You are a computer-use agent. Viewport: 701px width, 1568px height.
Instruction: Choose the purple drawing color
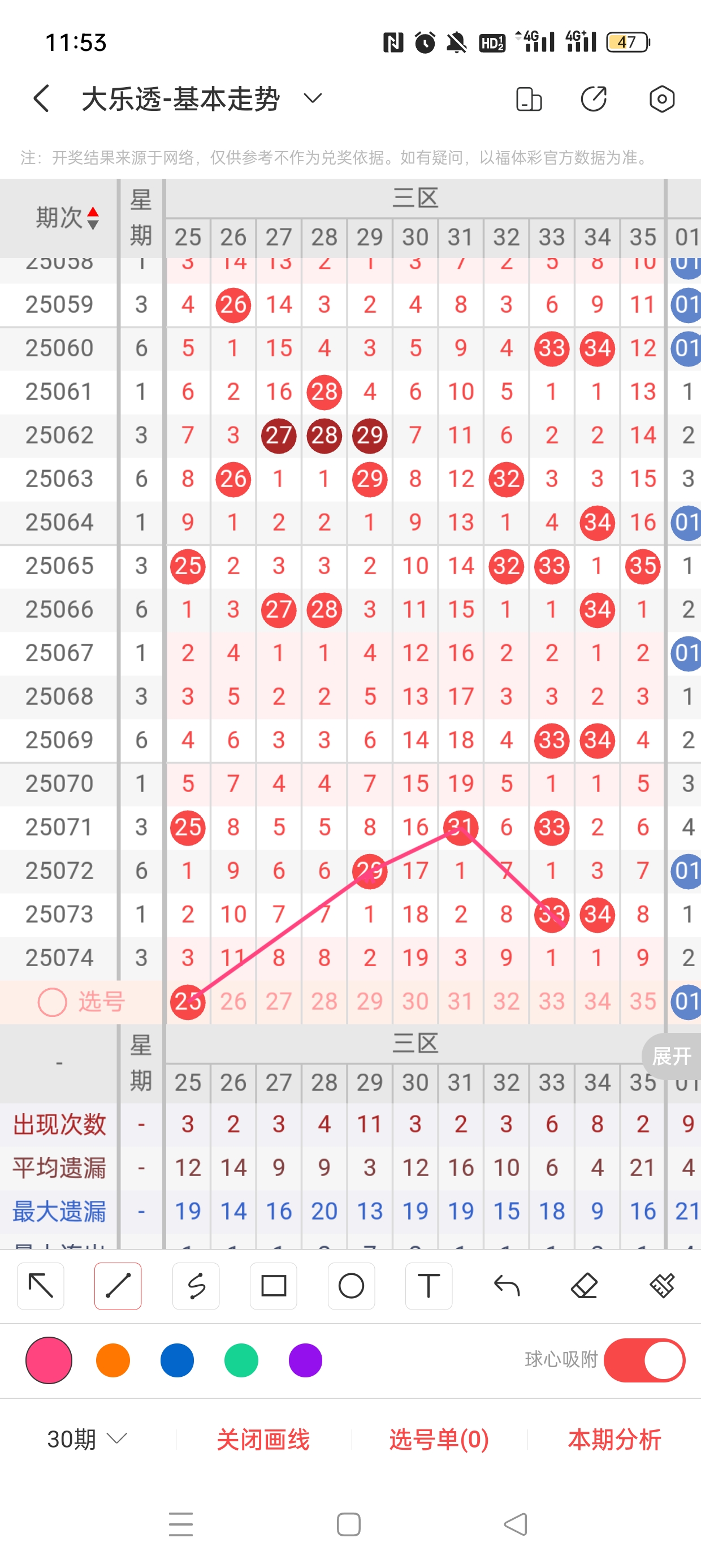(305, 1360)
